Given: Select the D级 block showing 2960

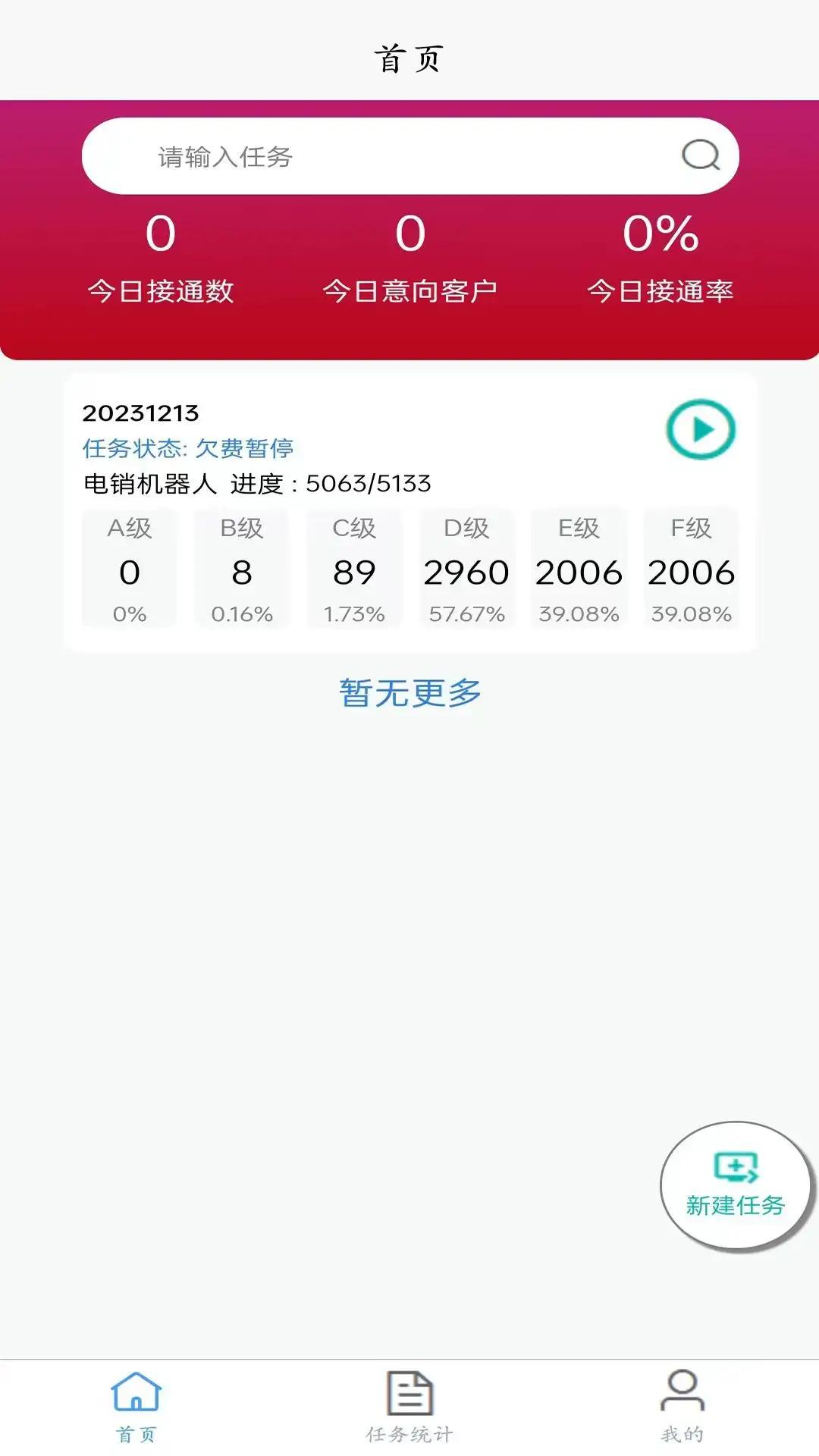Looking at the screenshot, I should [x=466, y=570].
